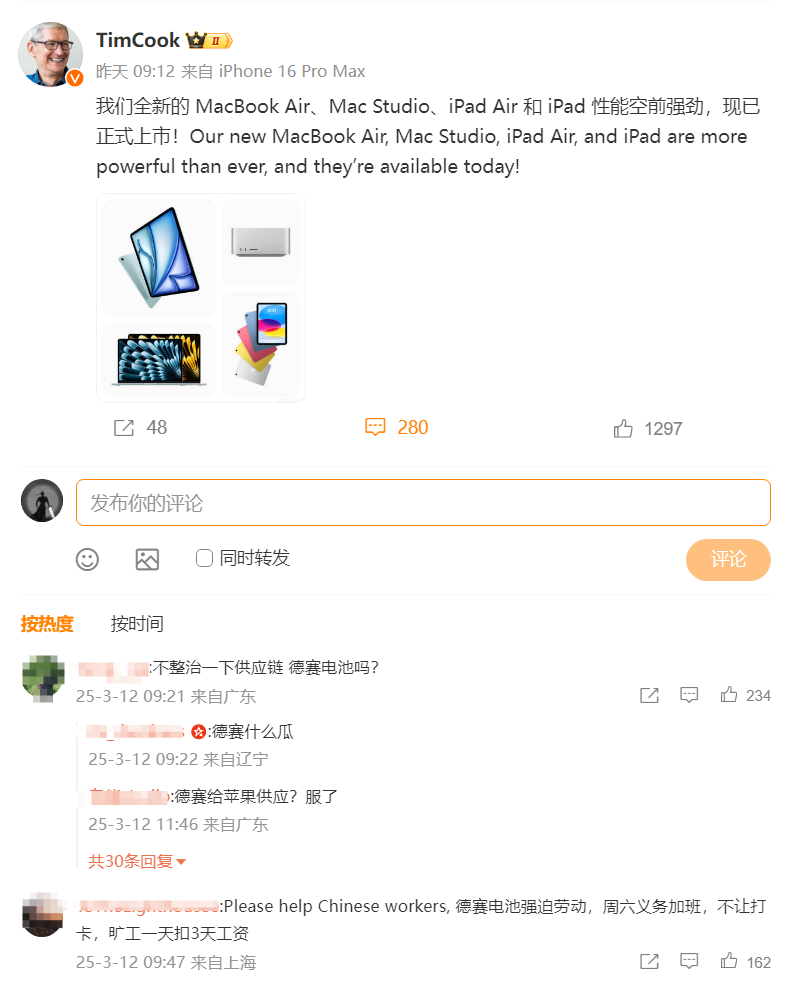
Task: Open comments on TimCook's post
Action: click(376, 428)
